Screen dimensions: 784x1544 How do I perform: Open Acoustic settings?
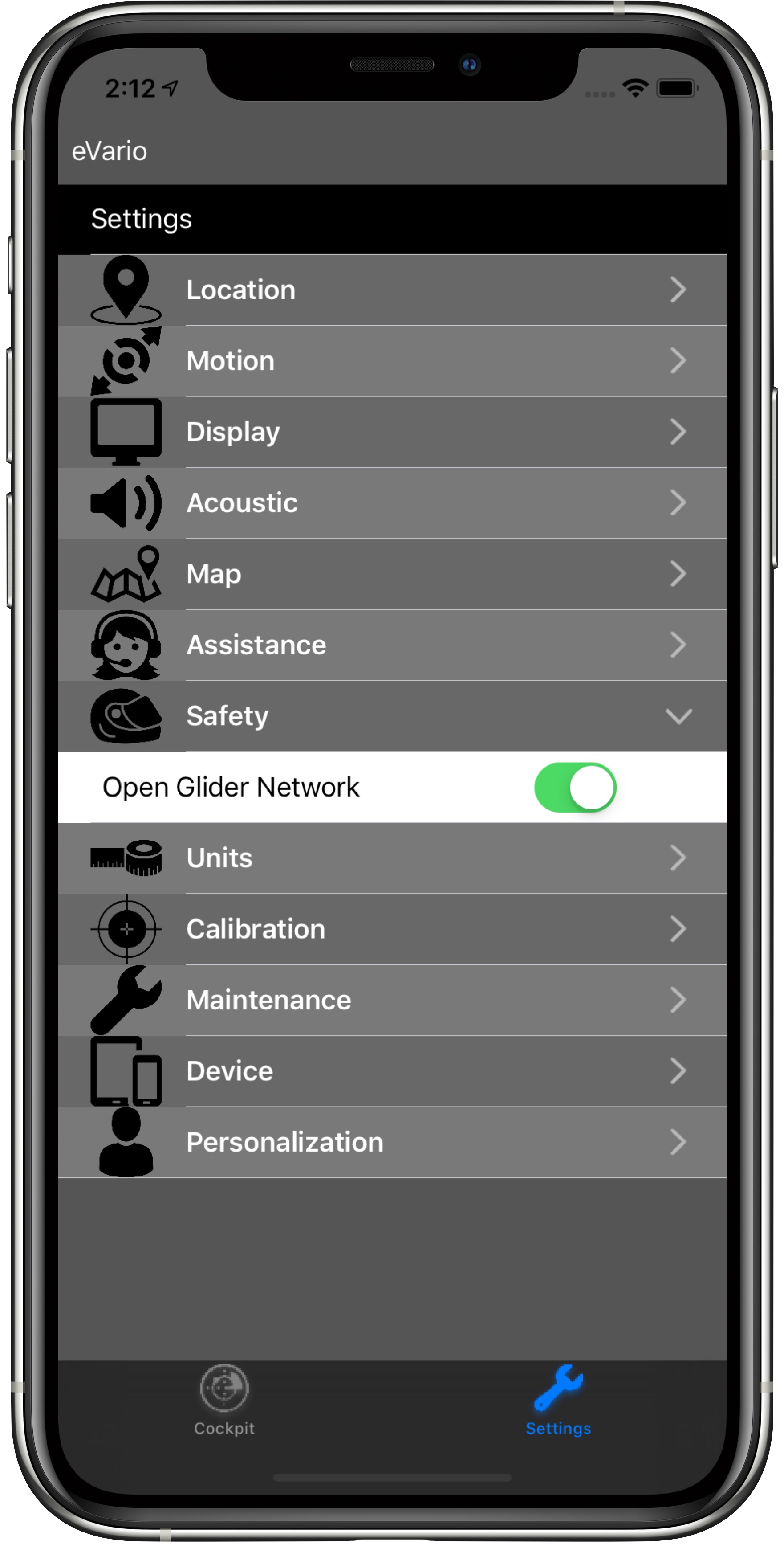click(392, 503)
